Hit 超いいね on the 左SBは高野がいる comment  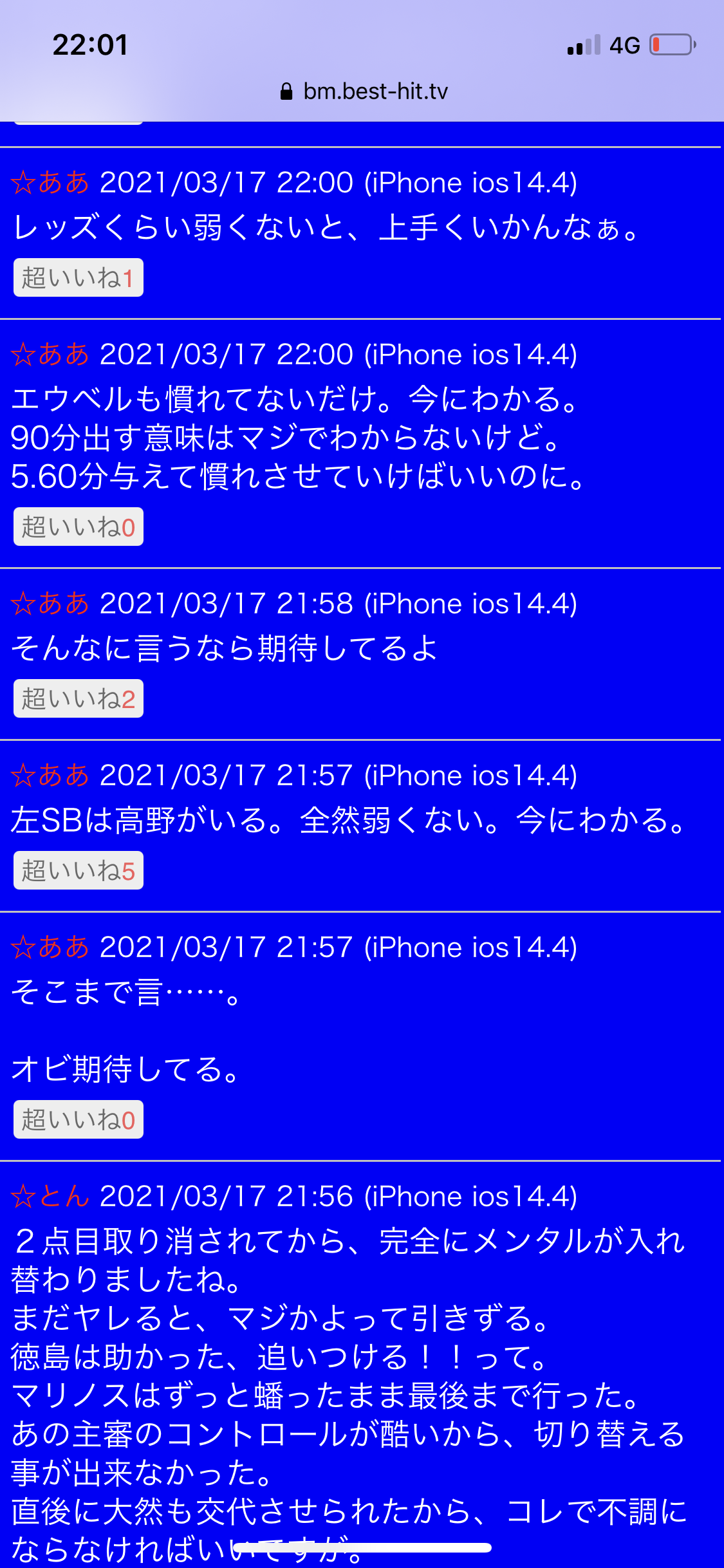(x=79, y=871)
